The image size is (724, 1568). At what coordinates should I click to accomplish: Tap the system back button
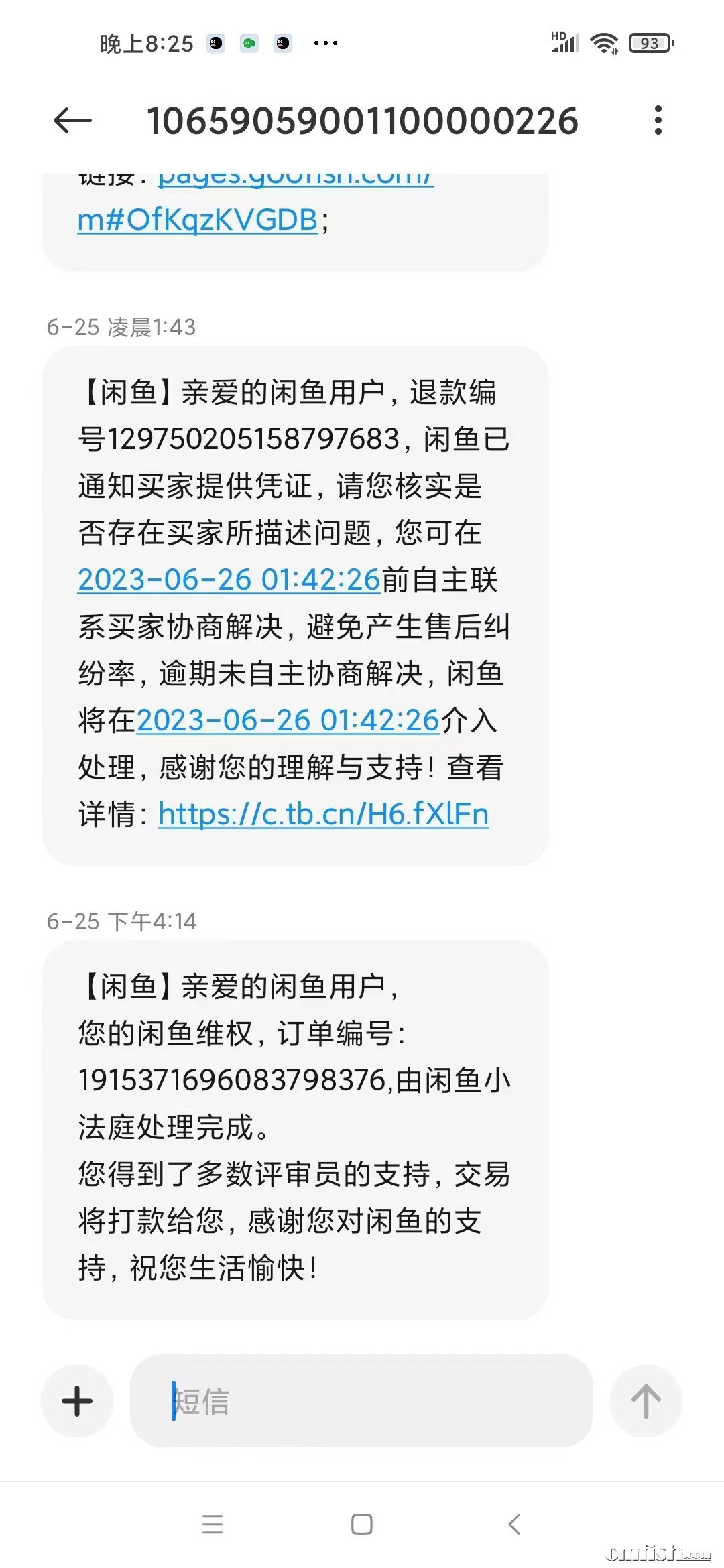tap(514, 1524)
